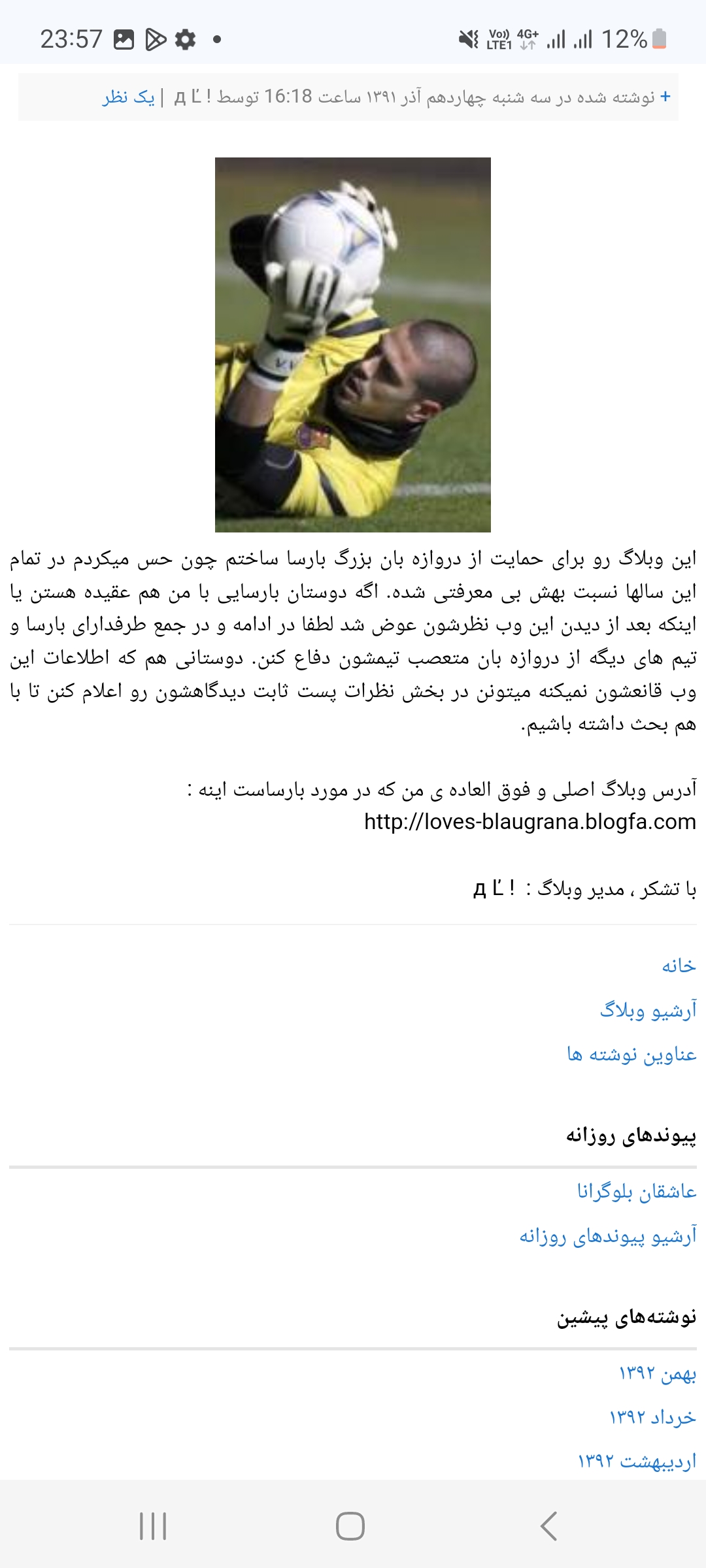Go to خانه home link

click(679, 966)
